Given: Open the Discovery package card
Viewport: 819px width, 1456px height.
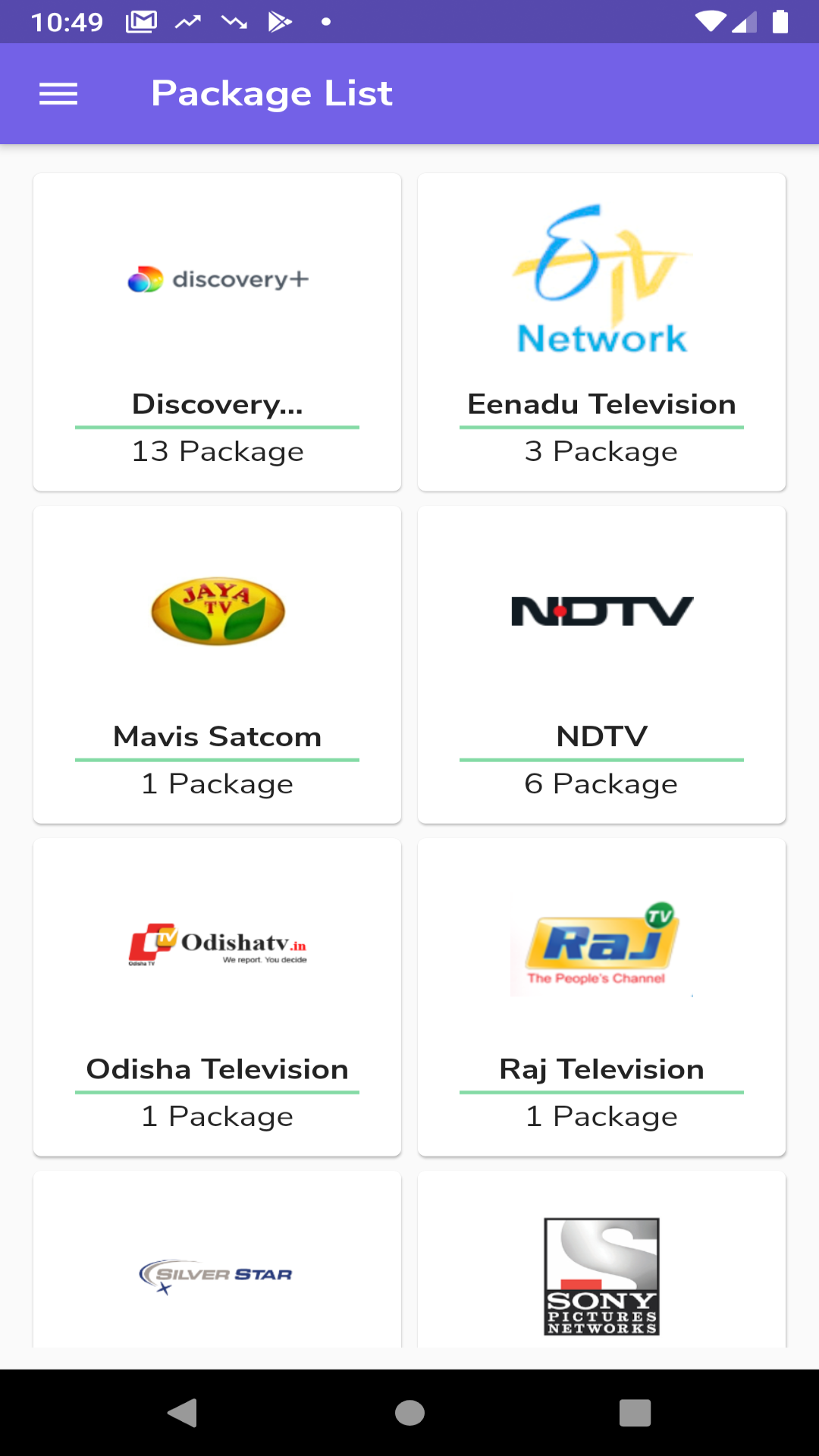Looking at the screenshot, I should pyautogui.click(x=217, y=332).
